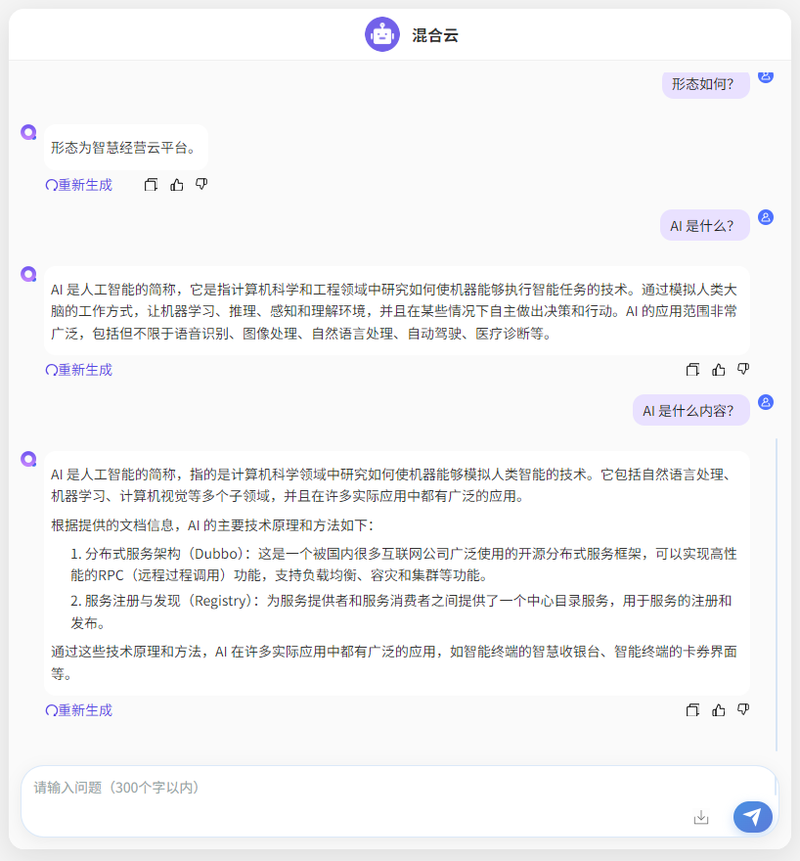Dislike the 形态为智慧经营云平台 answer
800x861 pixels.
click(x=202, y=185)
